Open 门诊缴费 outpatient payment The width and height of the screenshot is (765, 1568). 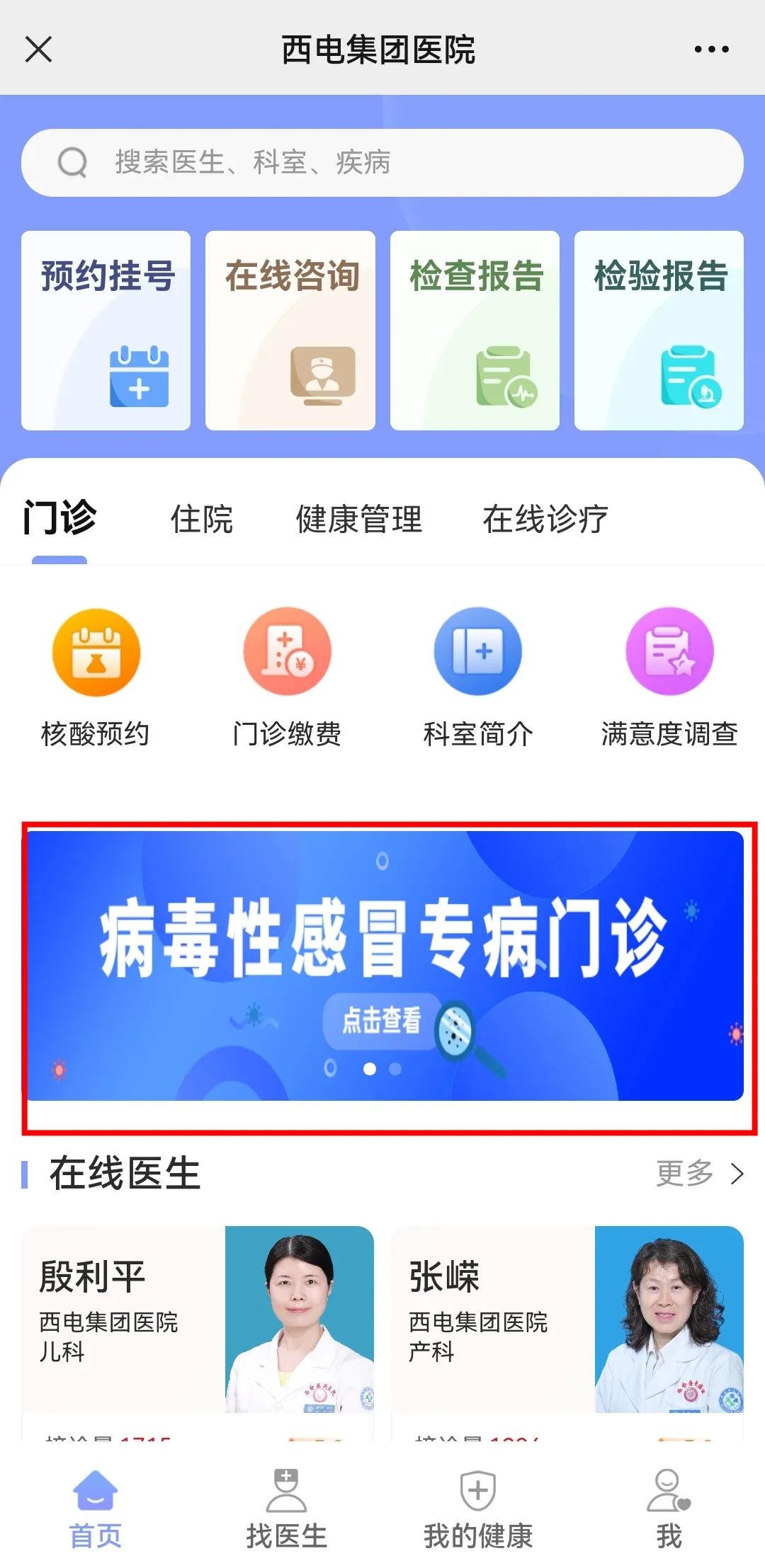(287, 676)
